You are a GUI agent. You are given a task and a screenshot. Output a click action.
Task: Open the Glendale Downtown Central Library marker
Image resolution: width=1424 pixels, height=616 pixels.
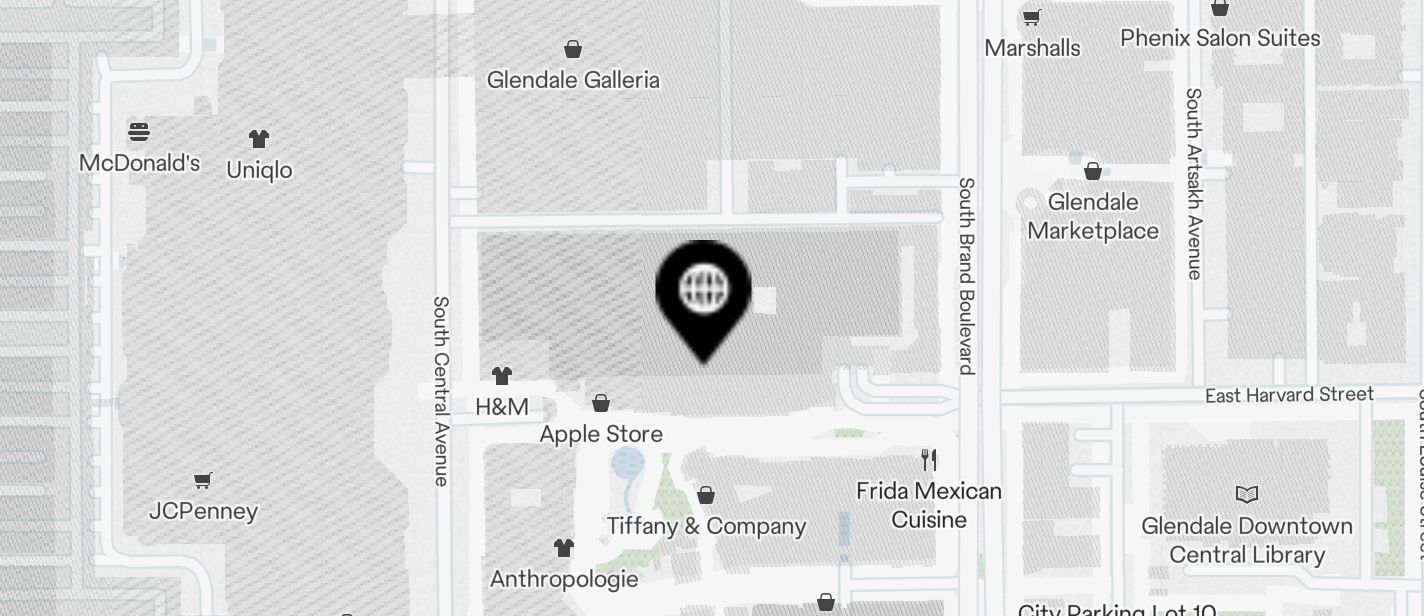click(x=1247, y=495)
